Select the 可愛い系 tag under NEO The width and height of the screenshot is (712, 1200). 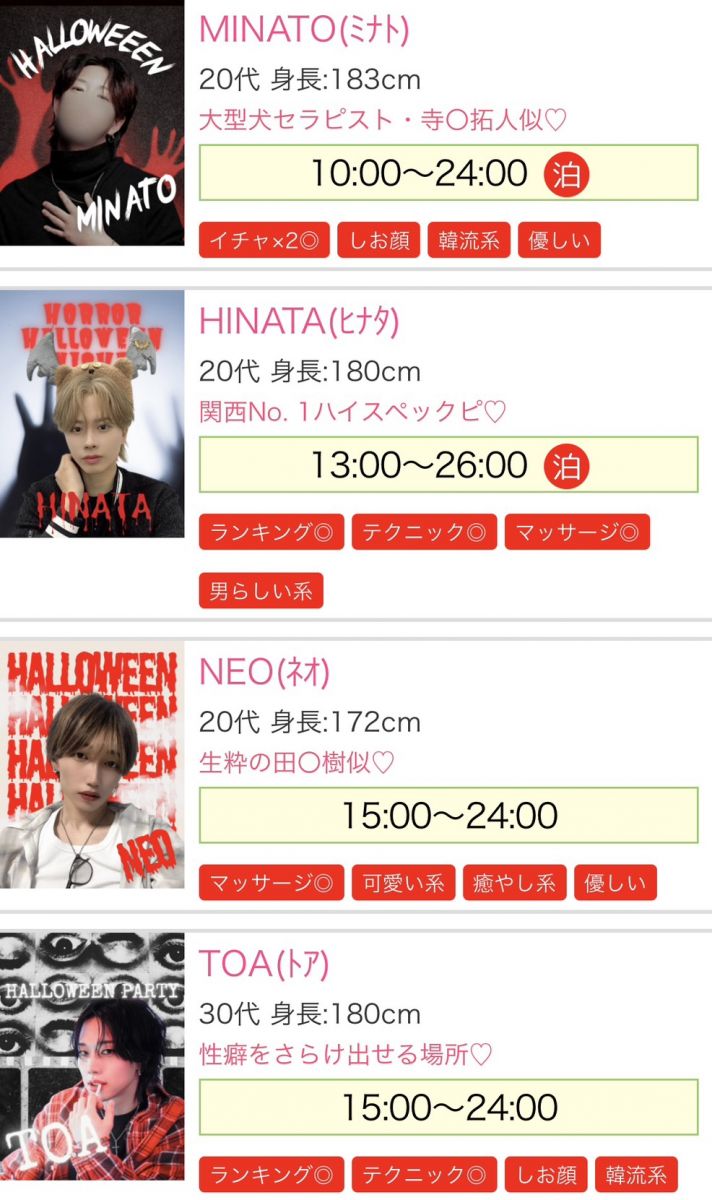click(x=403, y=883)
